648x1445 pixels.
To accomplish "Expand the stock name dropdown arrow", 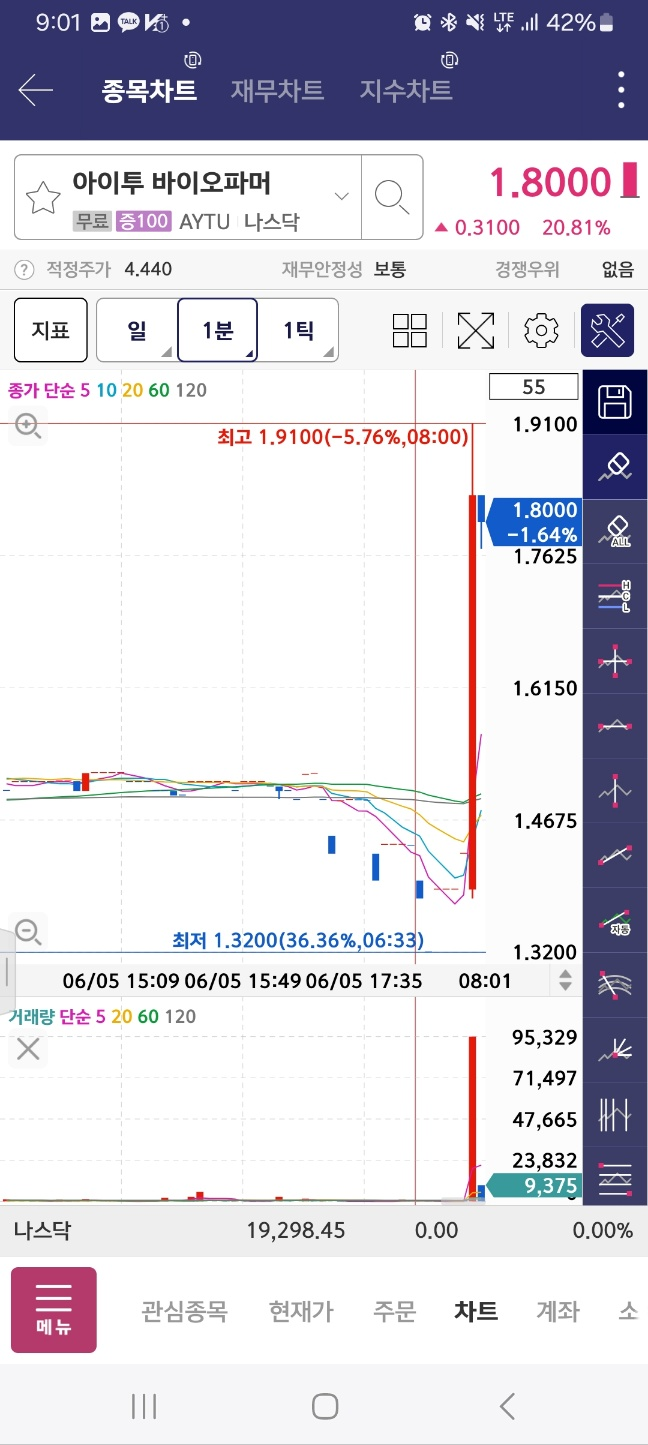I will pyautogui.click(x=342, y=196).
